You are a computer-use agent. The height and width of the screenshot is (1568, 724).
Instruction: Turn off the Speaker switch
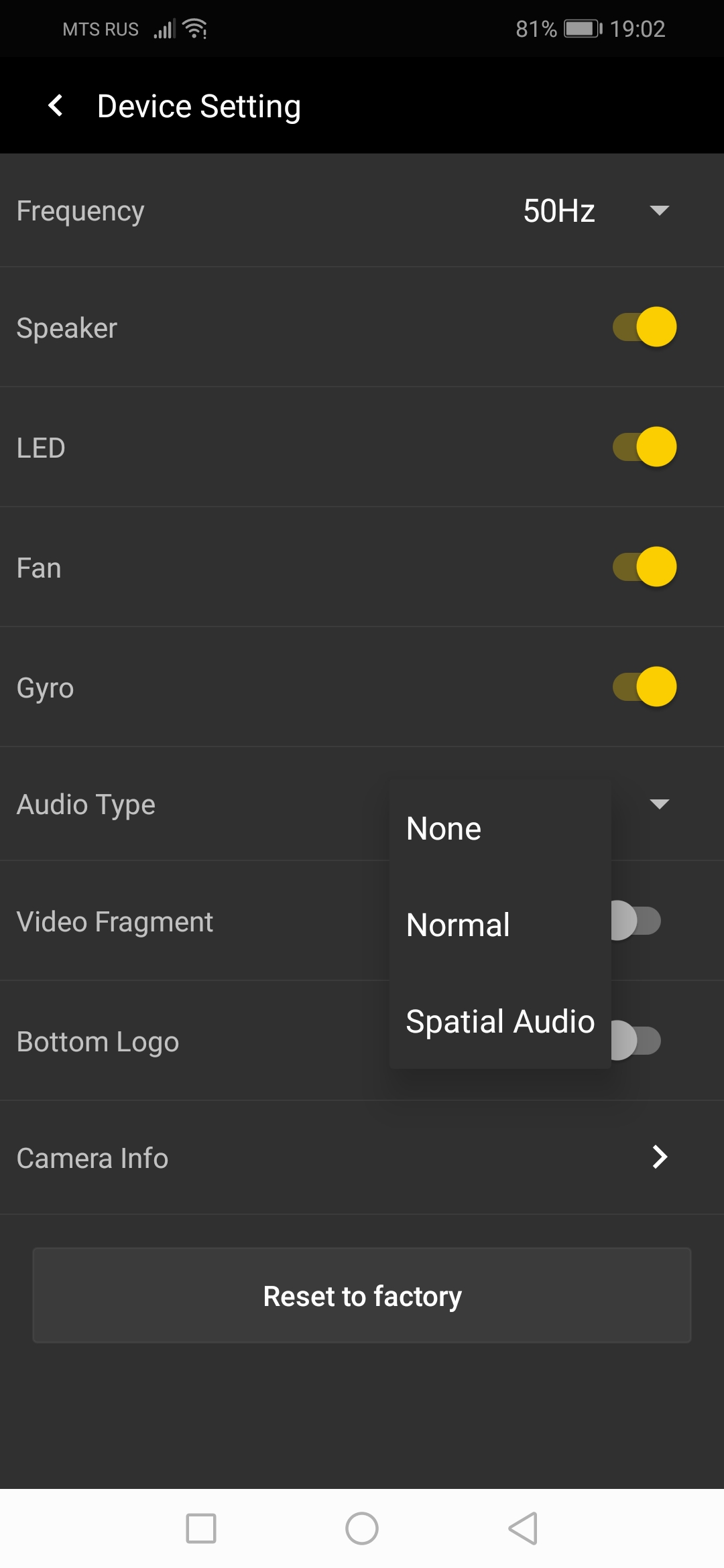click(x=644, y=327)
